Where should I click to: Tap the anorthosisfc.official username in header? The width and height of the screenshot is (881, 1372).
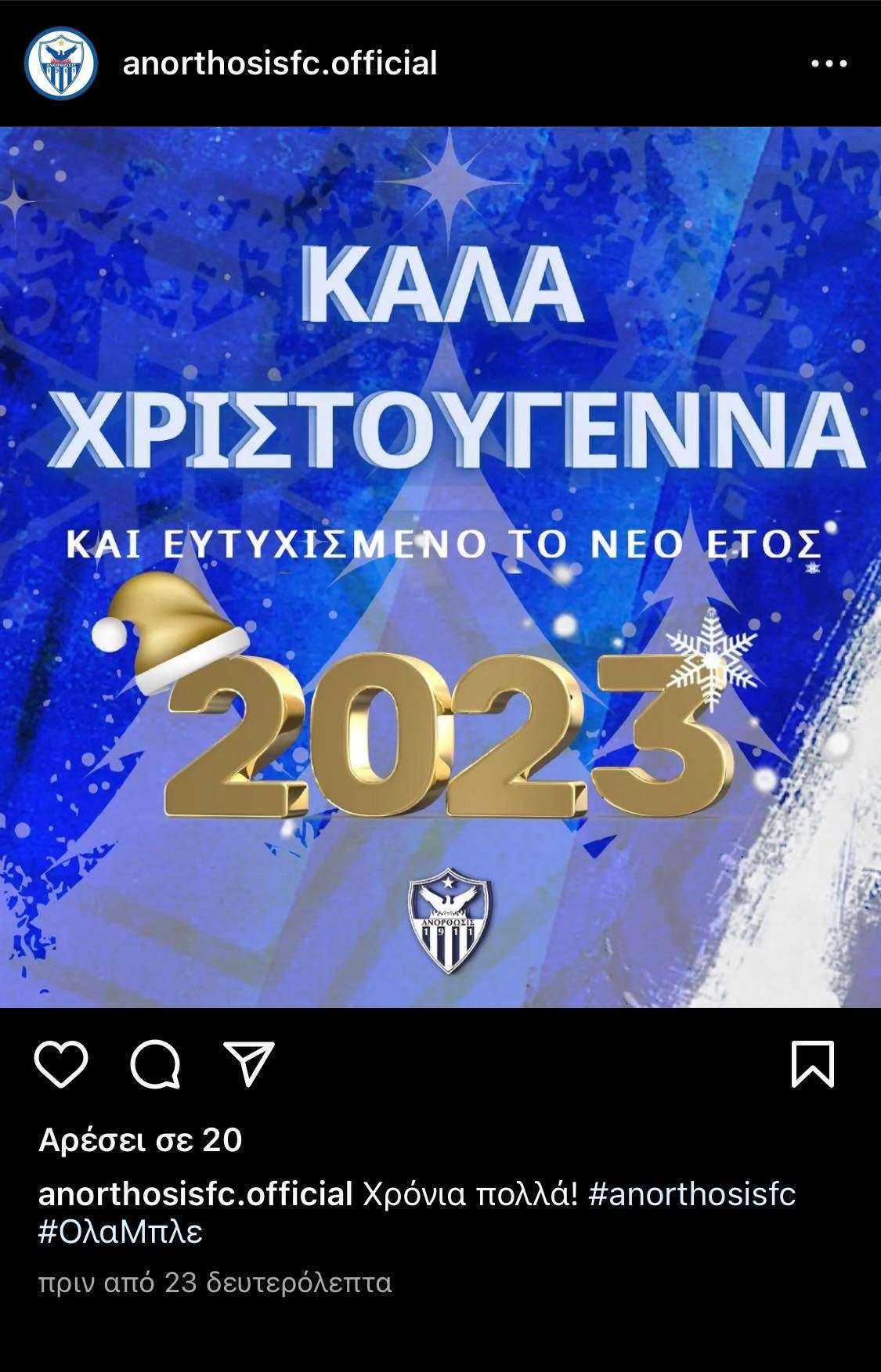[x=280, y=63]
